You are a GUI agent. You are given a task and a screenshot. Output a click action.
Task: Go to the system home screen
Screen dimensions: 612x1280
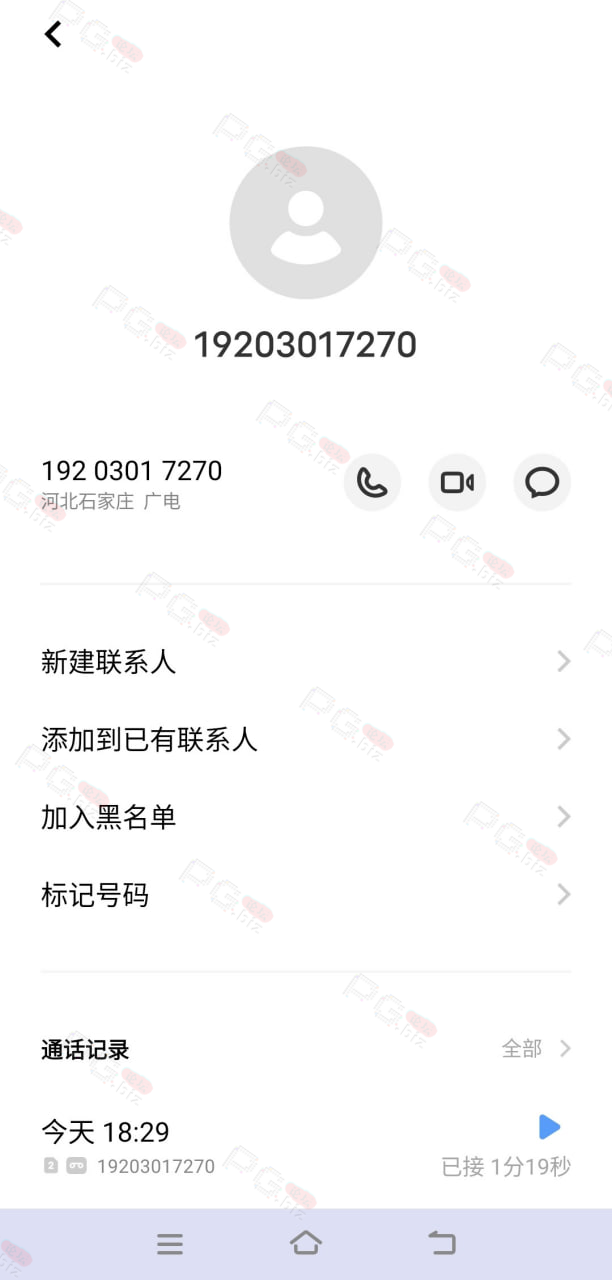point(306,1243)
